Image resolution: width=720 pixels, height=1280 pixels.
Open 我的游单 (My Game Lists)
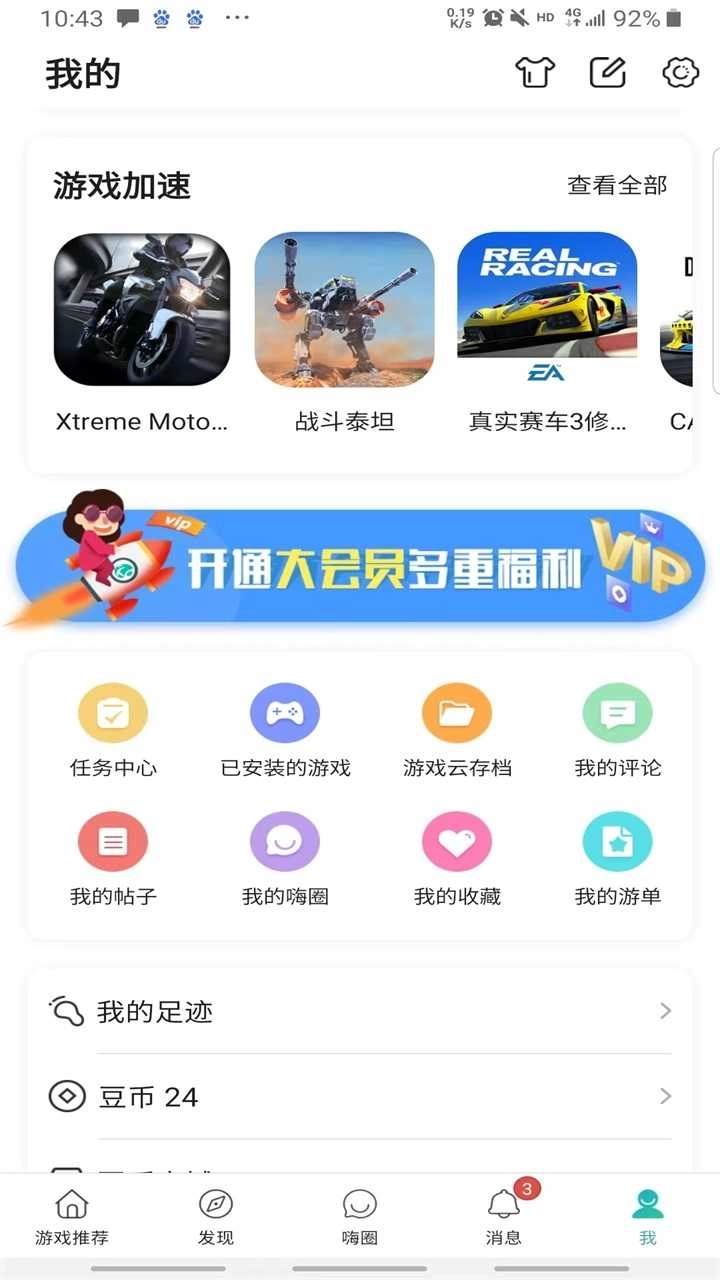(x=617, y=855)
